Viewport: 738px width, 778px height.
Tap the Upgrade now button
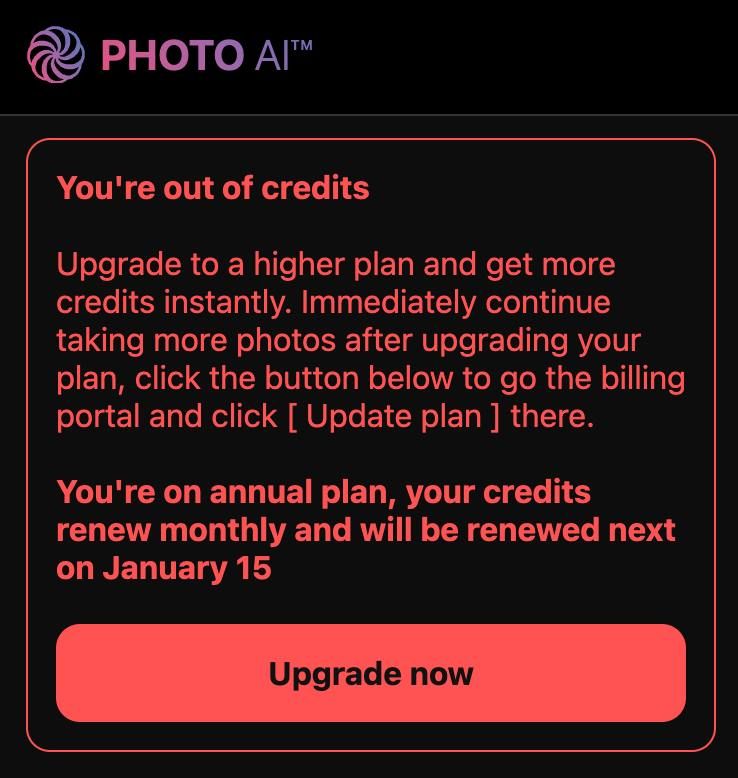tap(370, 673)
